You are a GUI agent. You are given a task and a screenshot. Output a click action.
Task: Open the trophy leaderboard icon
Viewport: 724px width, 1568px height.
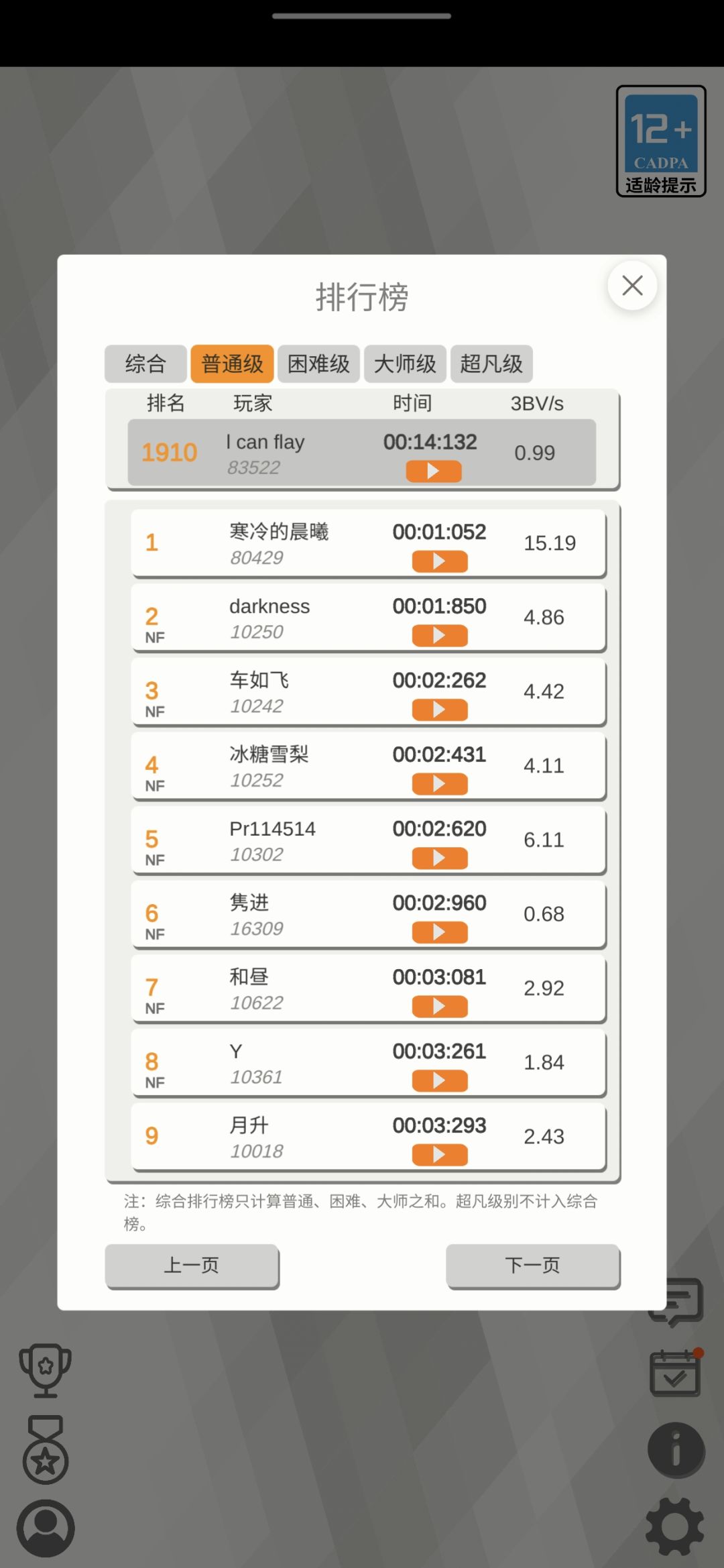[x=46, y=1370]
